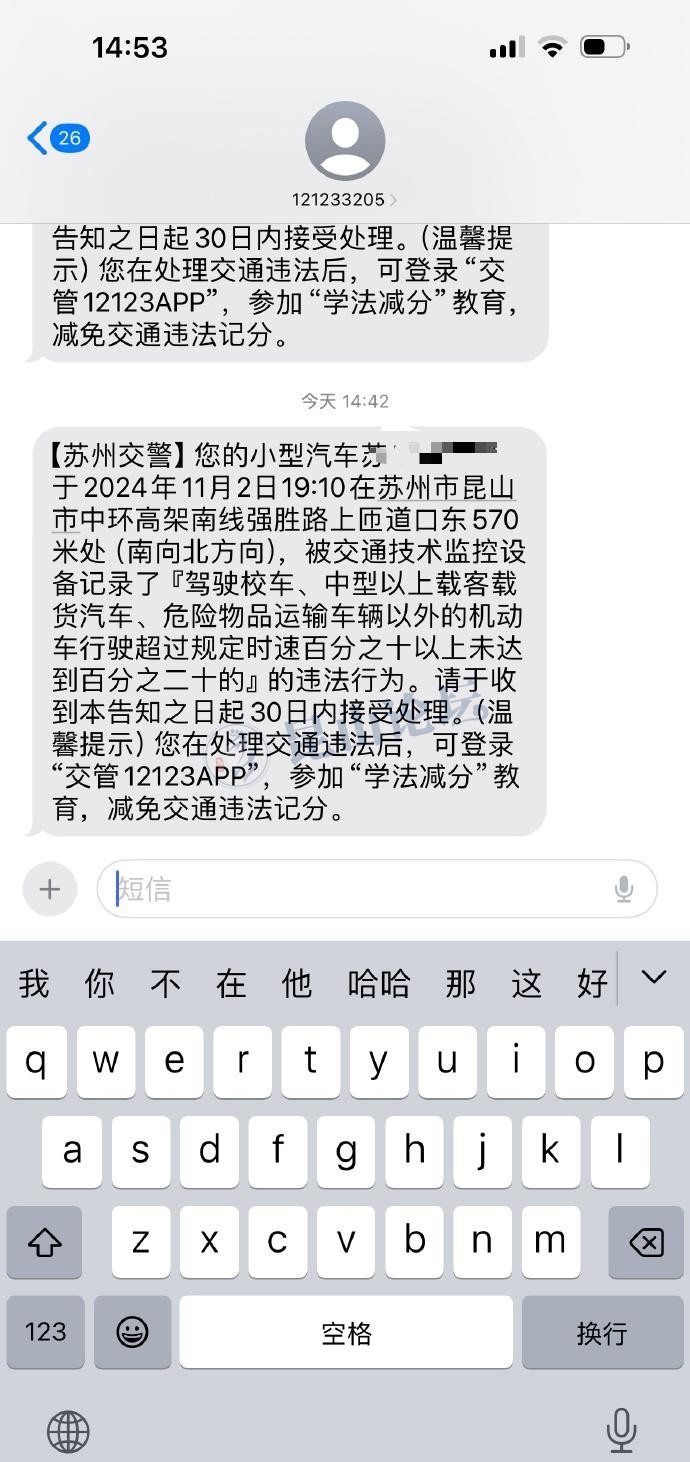The image size is (690, 1462).
Task: Focus the 短信 message input field
Action: [360, 889]
